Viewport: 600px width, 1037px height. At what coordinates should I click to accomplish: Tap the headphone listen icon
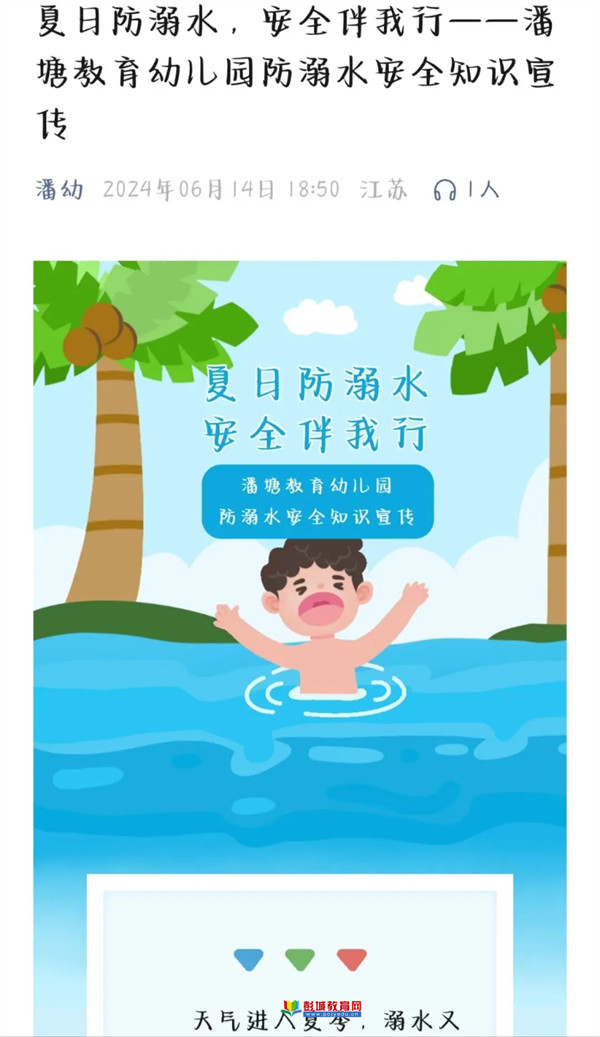444,190
